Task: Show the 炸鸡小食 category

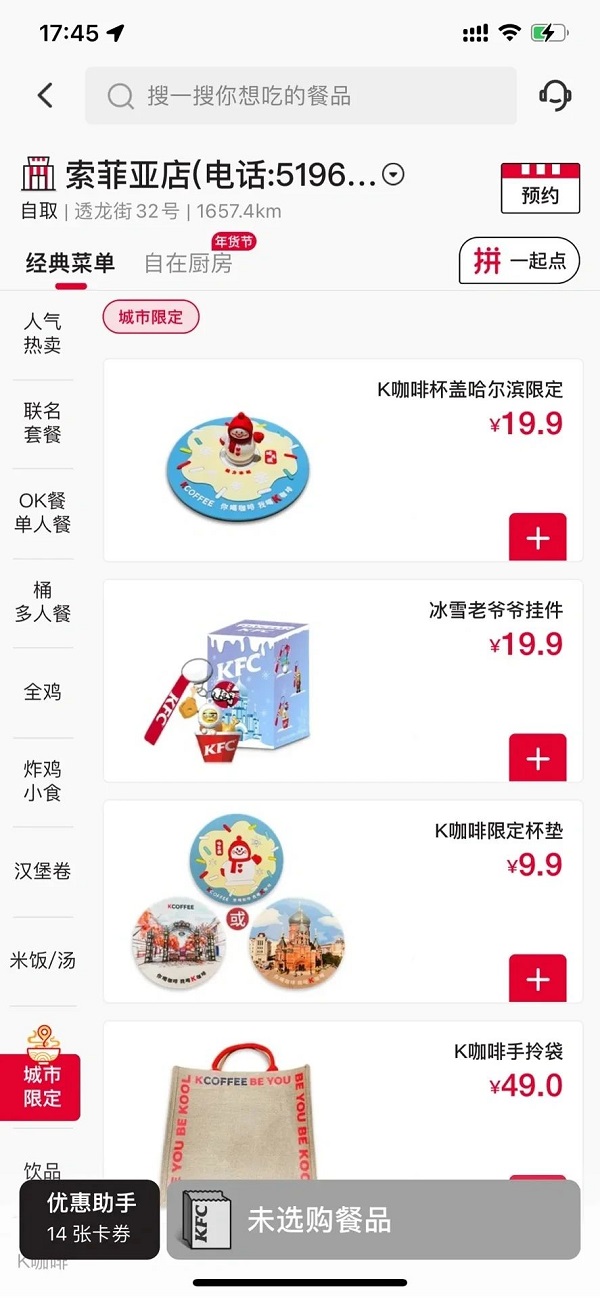Action: 42,781
